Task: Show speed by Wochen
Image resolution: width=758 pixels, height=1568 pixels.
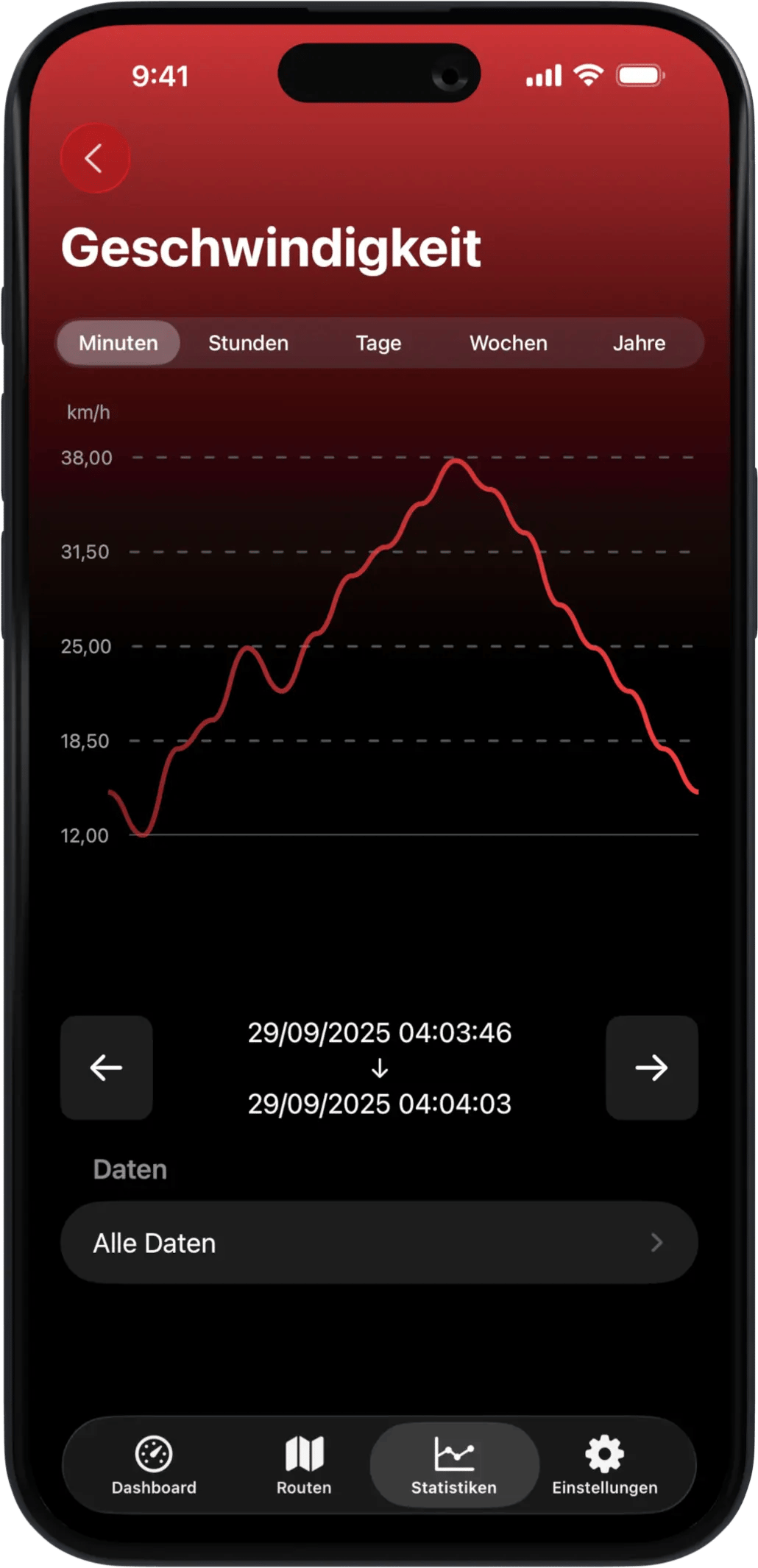Action: pyautogui.click(x=509, y=343)
